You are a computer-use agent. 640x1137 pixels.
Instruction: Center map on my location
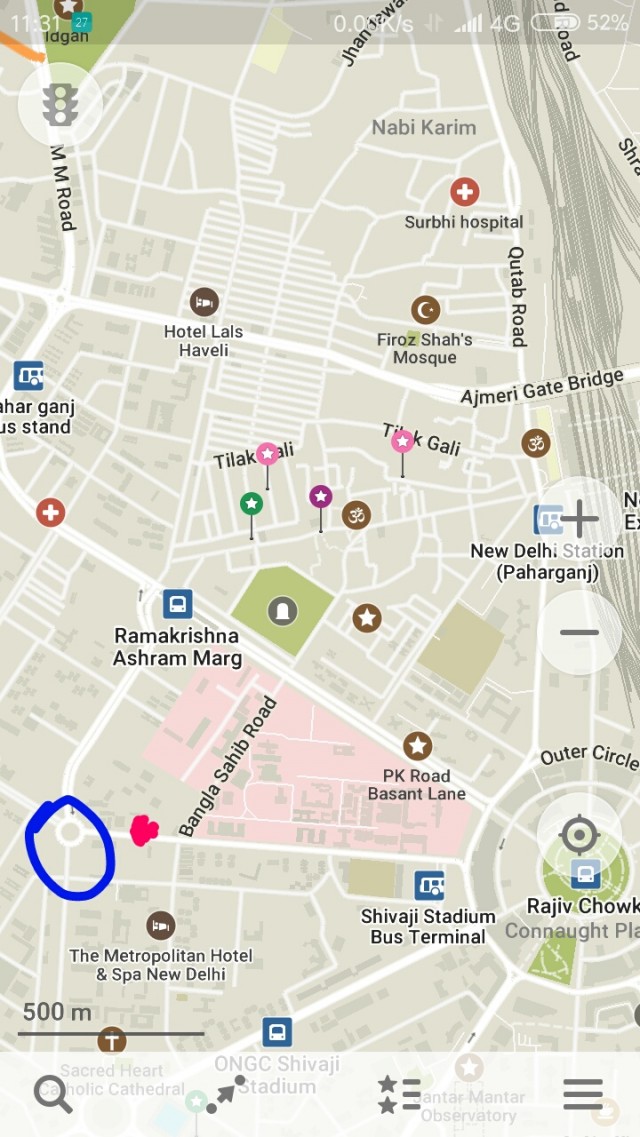(579, 835)
